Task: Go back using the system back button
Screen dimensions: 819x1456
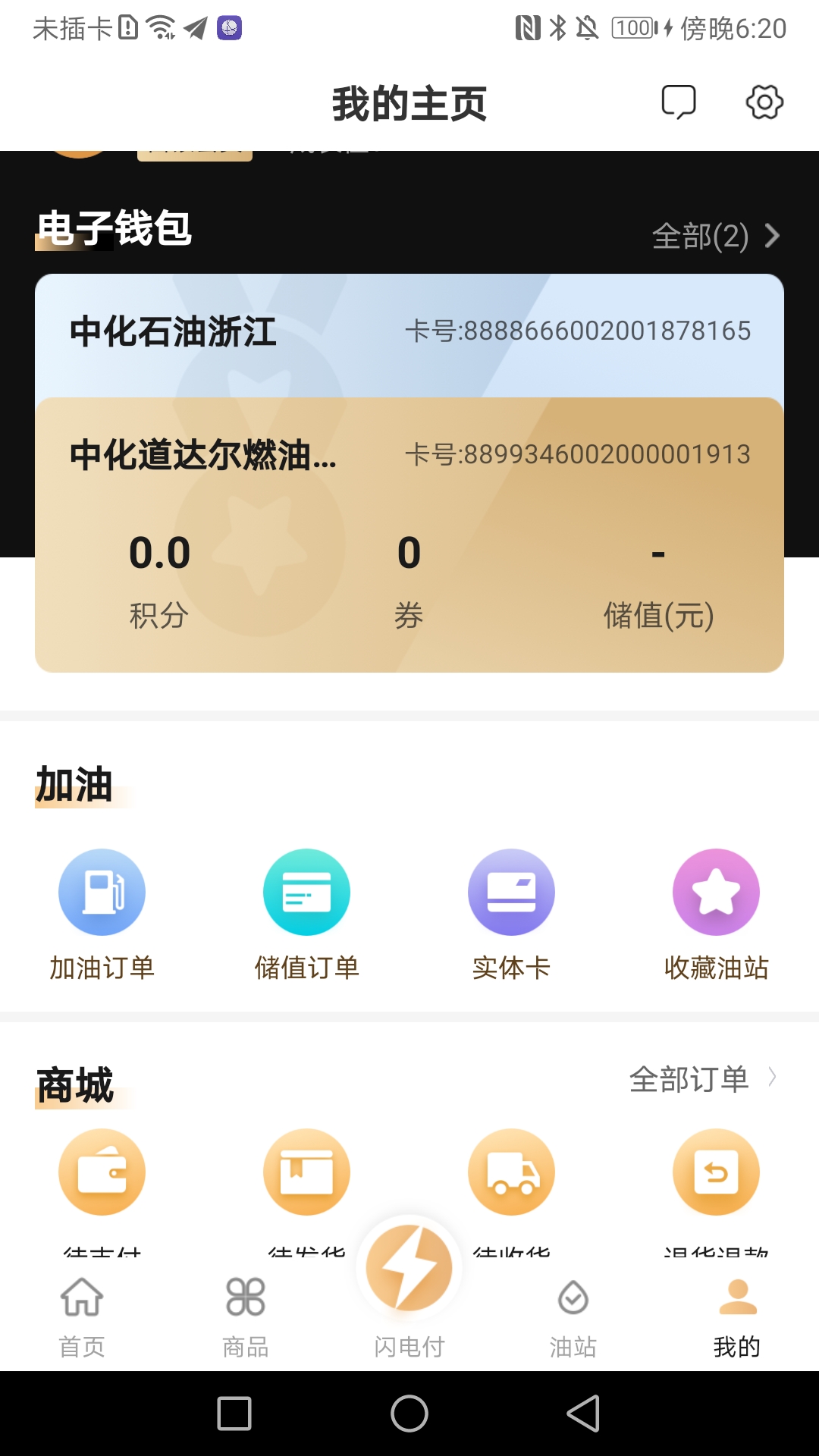Action: click(x=583, y=1414)
